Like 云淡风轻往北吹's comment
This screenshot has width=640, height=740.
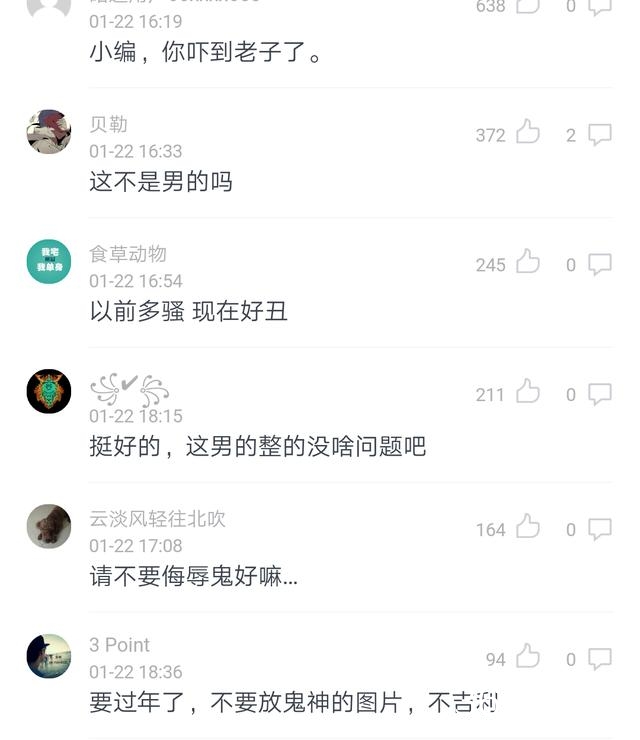click(x=527, y=527)
